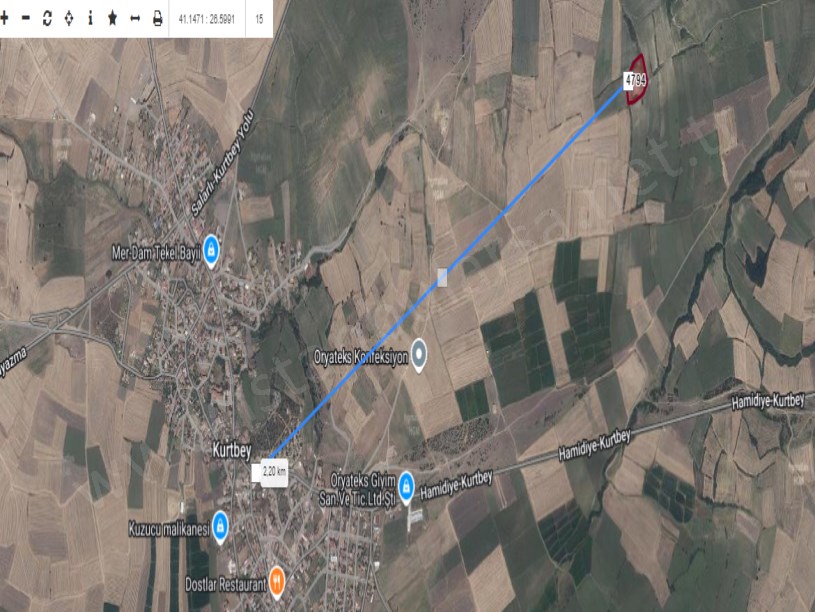Tap the midpoint handle on blue line
Viewport: 815px width, 612px height.
(443, 277)
